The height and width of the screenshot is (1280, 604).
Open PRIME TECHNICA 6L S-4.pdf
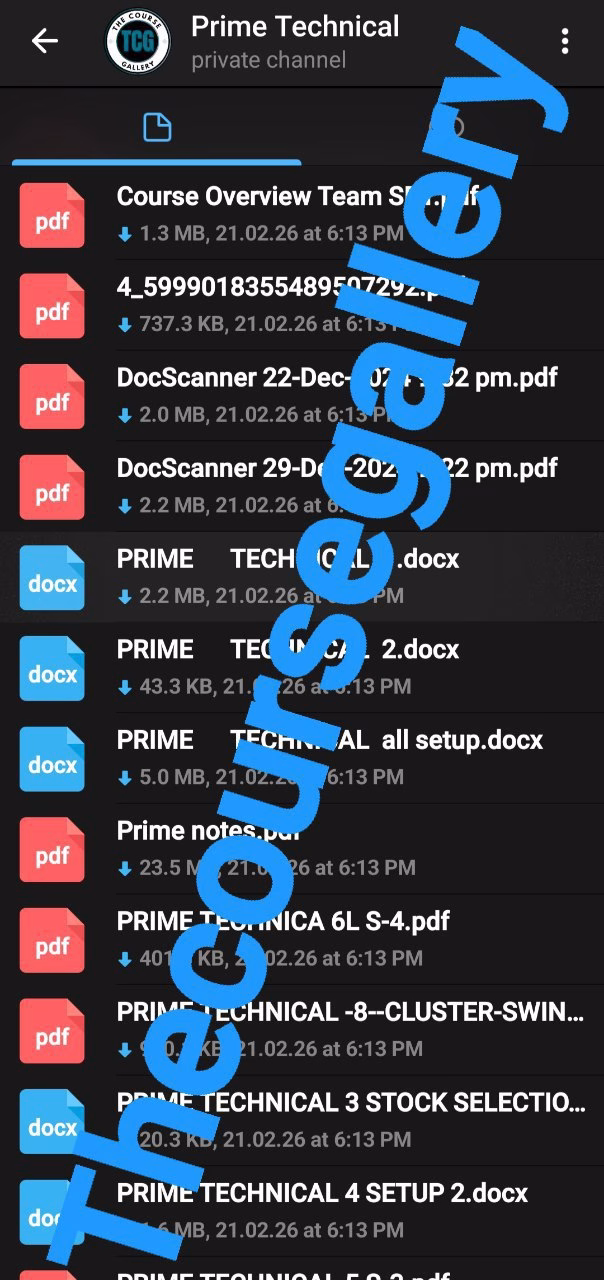[300, 939]
